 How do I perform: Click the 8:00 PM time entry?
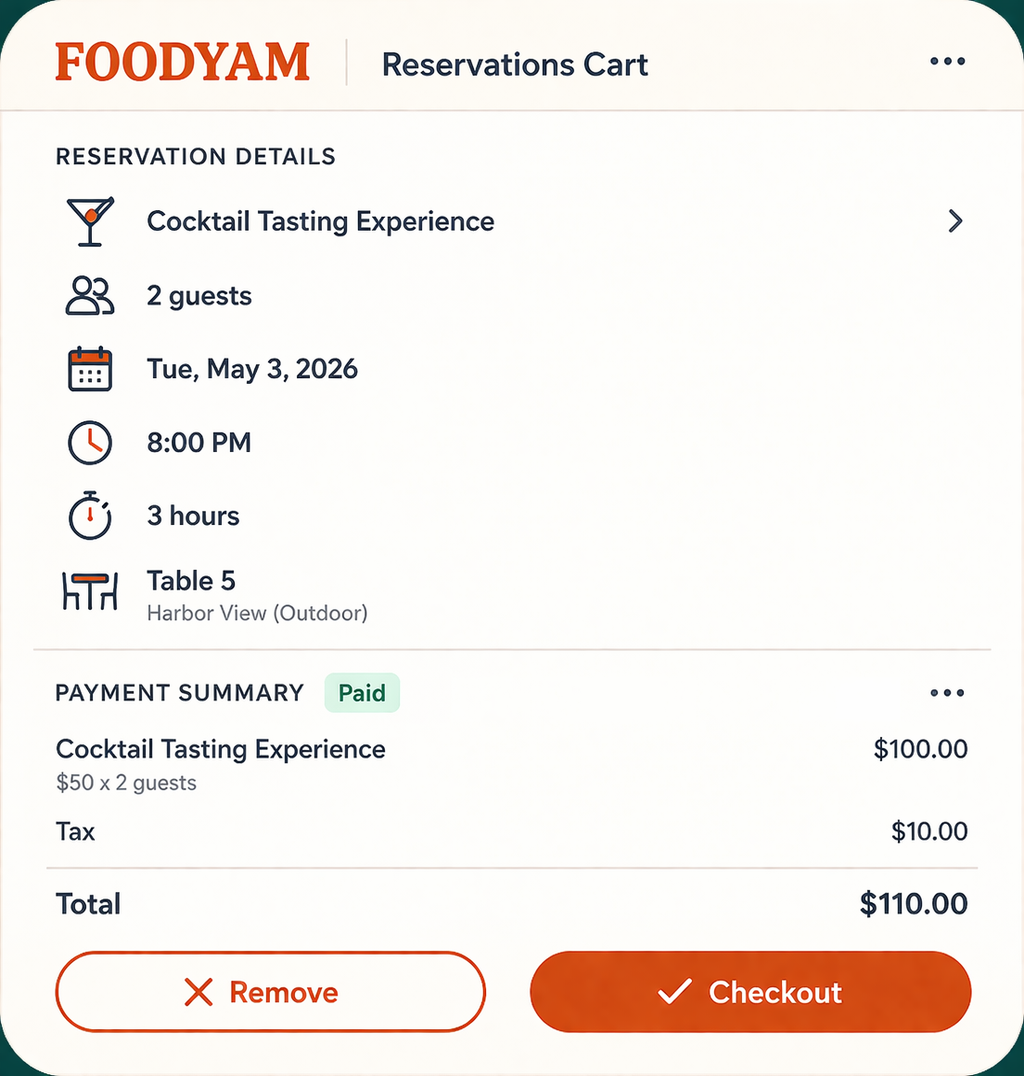[199, 442]
